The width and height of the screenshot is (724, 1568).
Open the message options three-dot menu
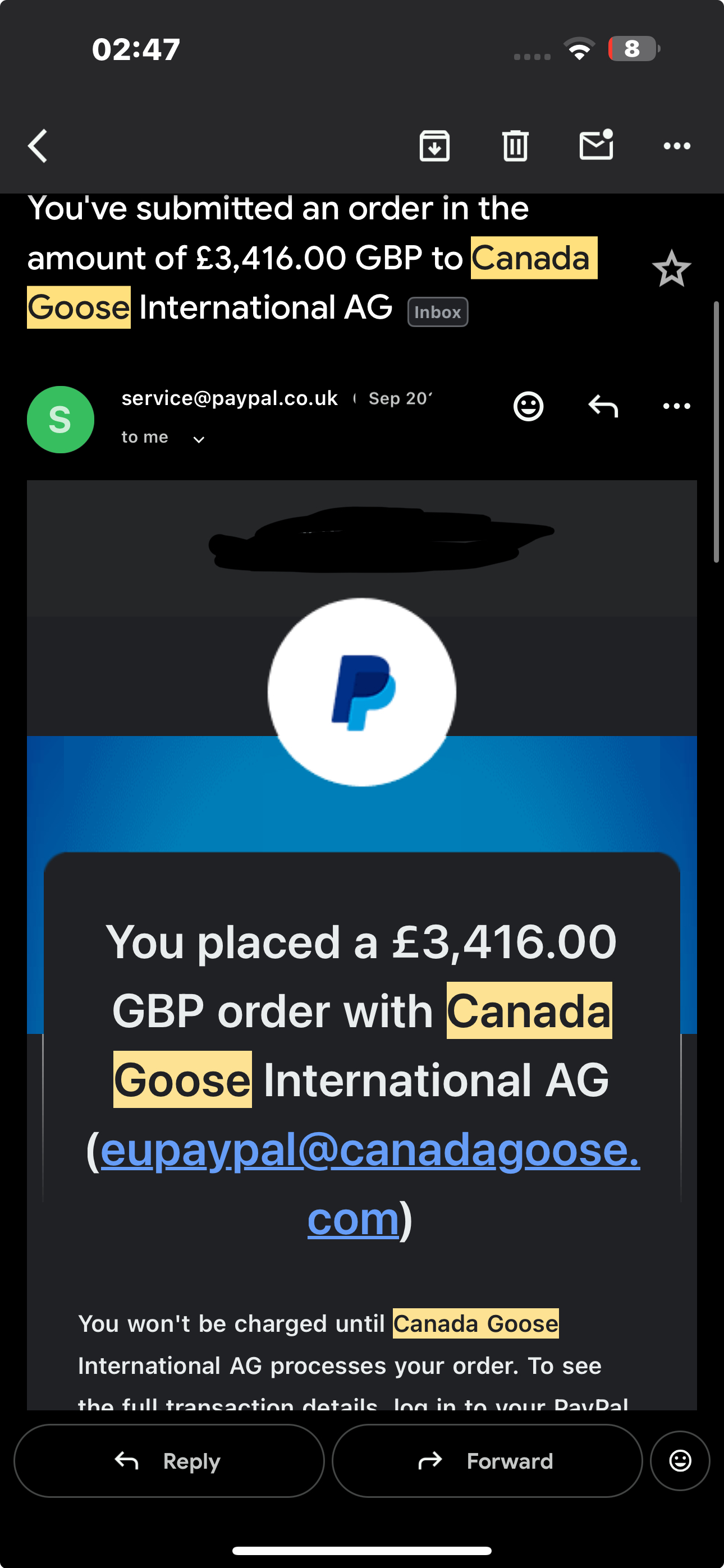tap(676, 406)
